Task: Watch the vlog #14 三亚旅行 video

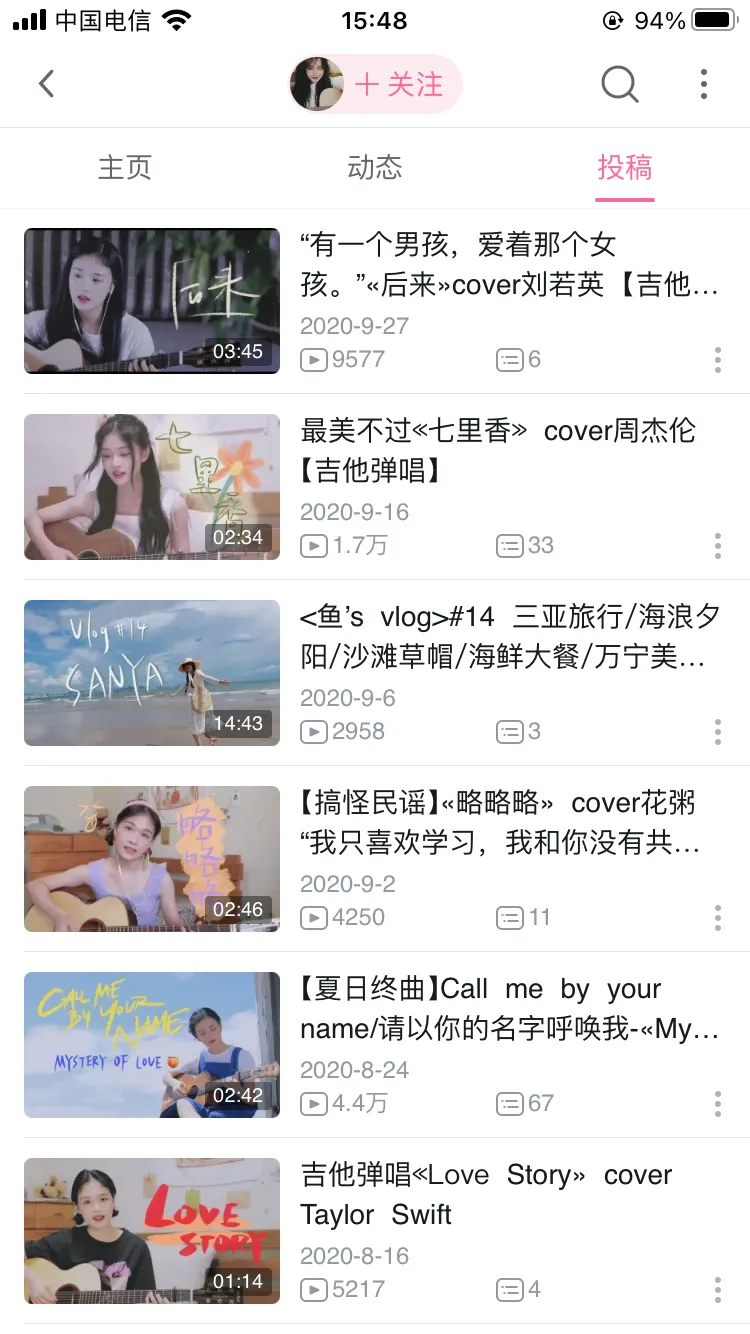Action: 152,673
